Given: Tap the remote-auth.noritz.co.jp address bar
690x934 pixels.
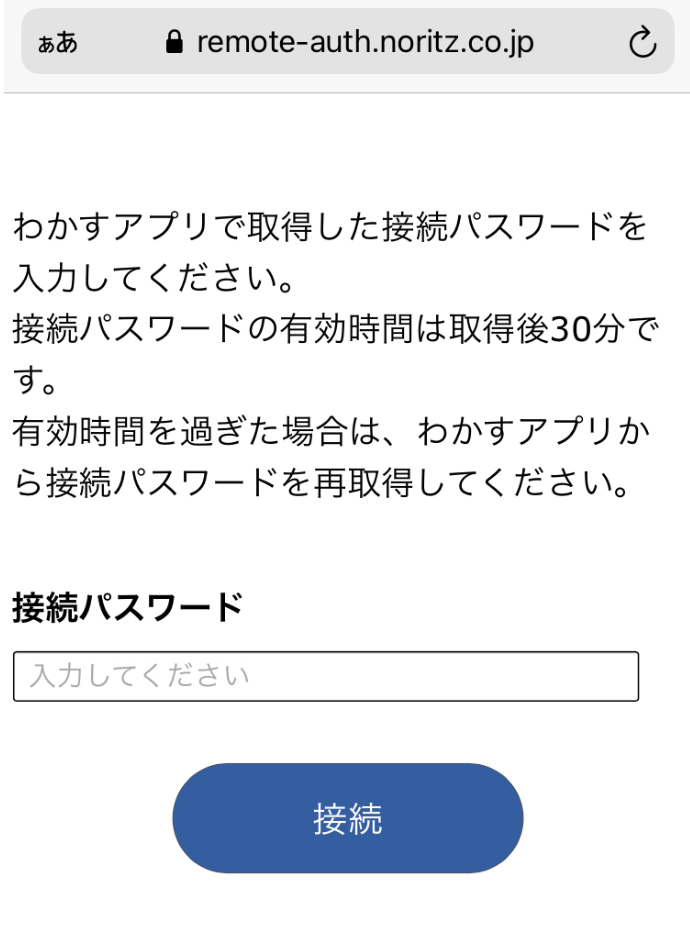Looking at the screenshot, I should 350,42.
